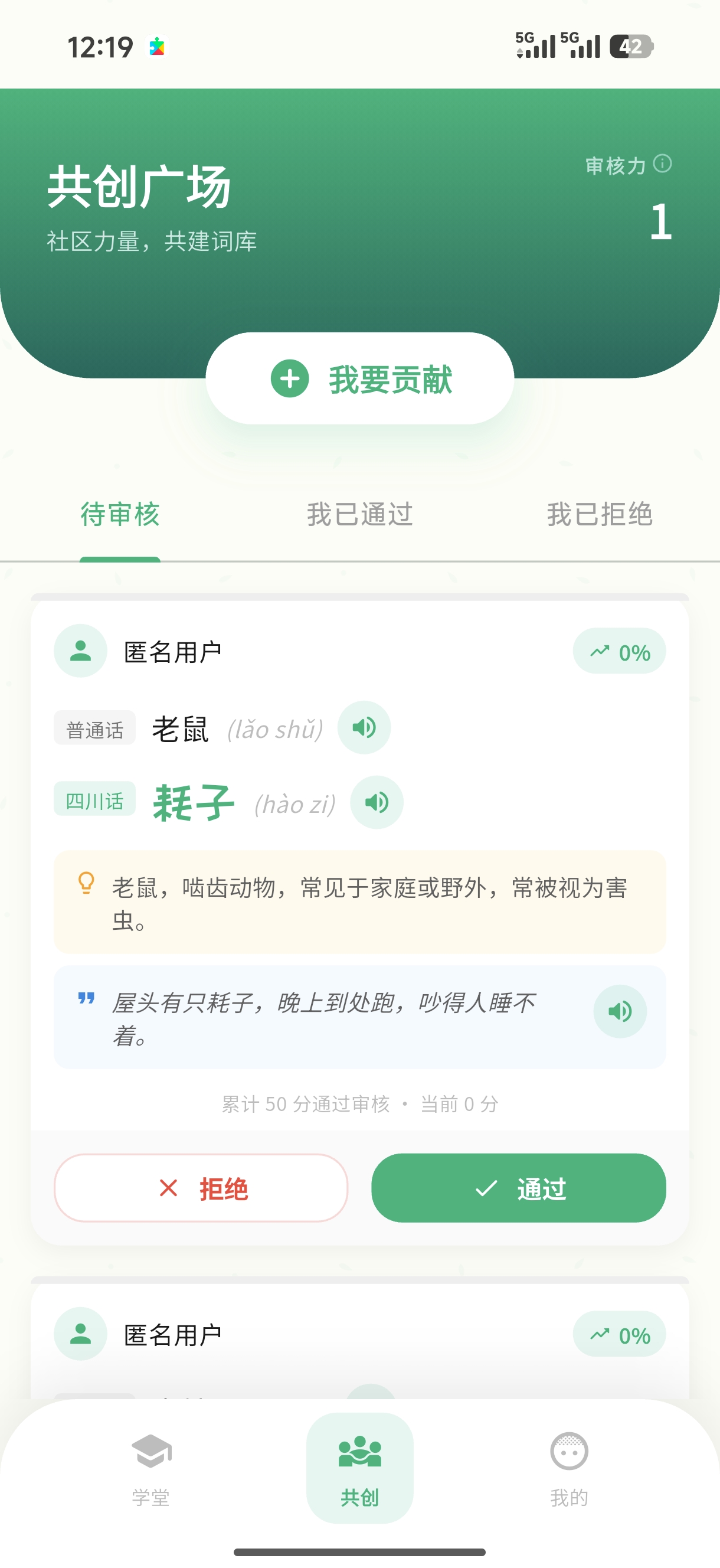Select the 待审核 tab

coord(120,514)
